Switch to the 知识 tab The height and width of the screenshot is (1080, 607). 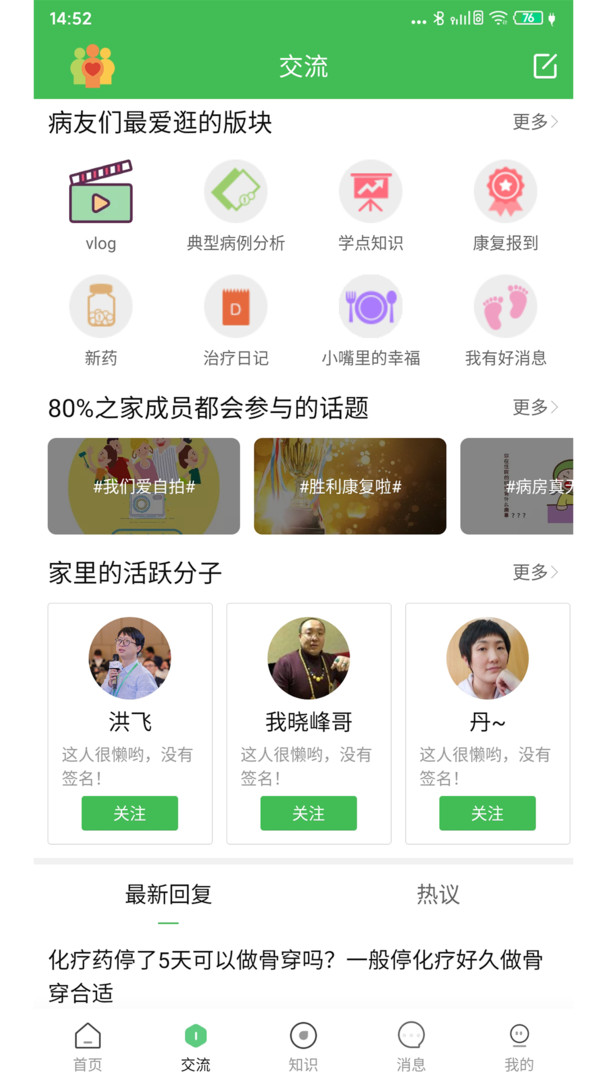click(303, 1046)
